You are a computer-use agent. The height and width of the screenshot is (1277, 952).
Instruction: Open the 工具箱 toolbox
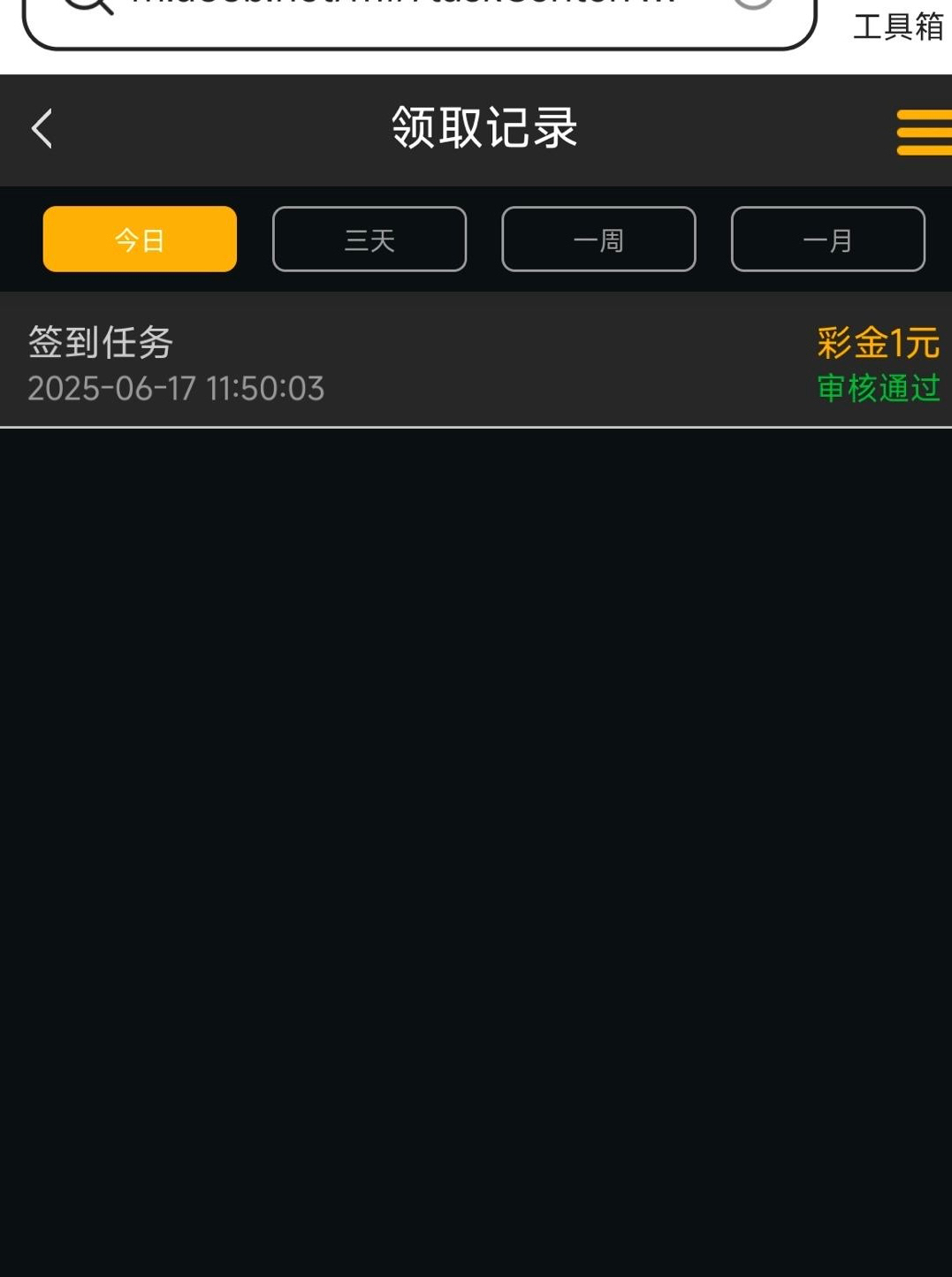pyautogui.click(x=897, y=25)
